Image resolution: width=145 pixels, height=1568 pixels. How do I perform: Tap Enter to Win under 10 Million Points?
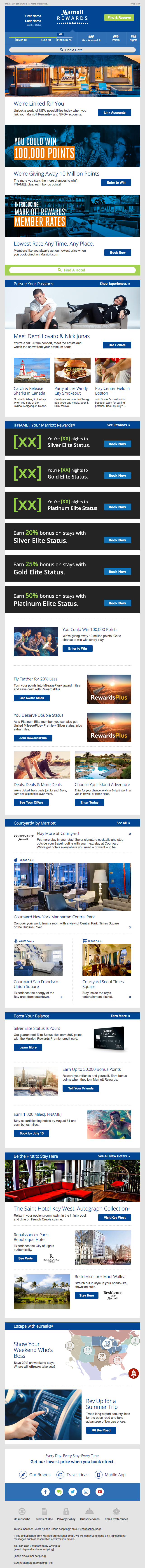coord(116,183)
